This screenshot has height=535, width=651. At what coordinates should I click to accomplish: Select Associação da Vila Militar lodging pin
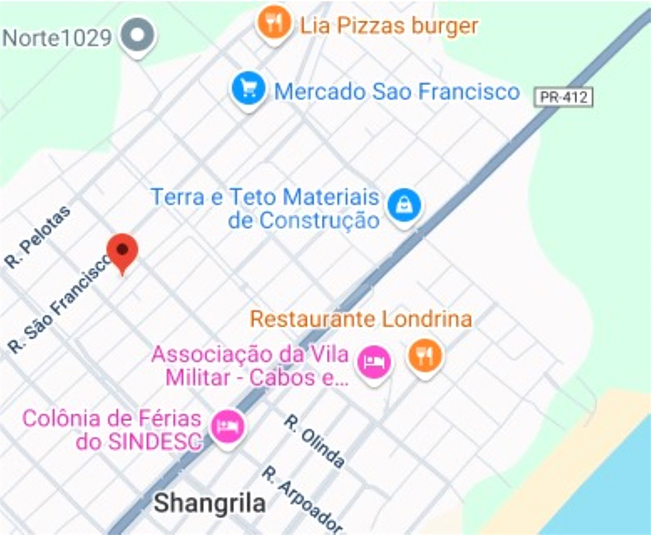click(374, 361)
